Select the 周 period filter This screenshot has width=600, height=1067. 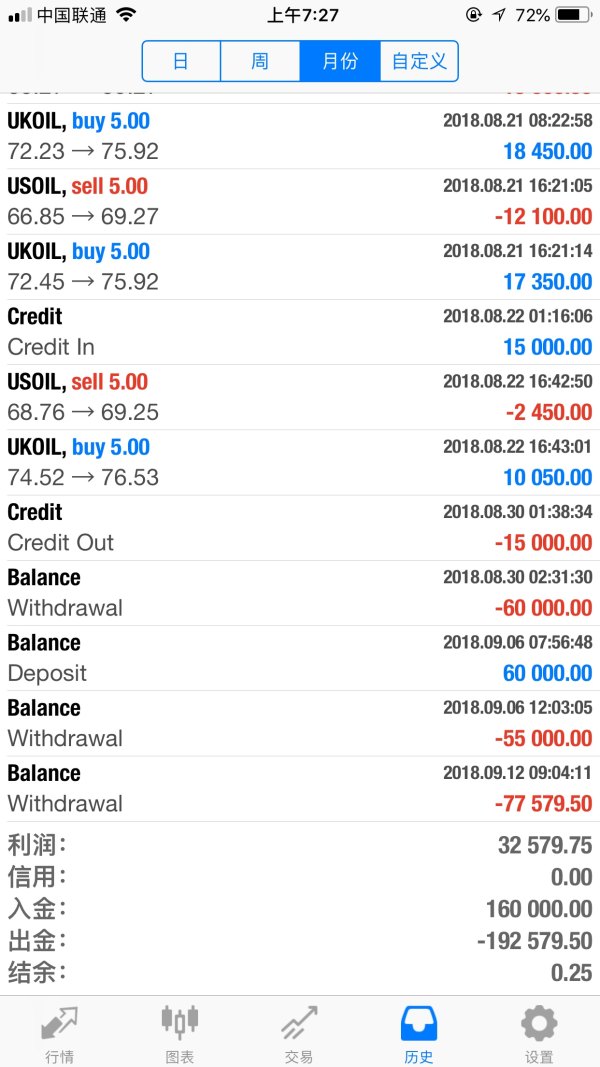[x=260, y=61]
